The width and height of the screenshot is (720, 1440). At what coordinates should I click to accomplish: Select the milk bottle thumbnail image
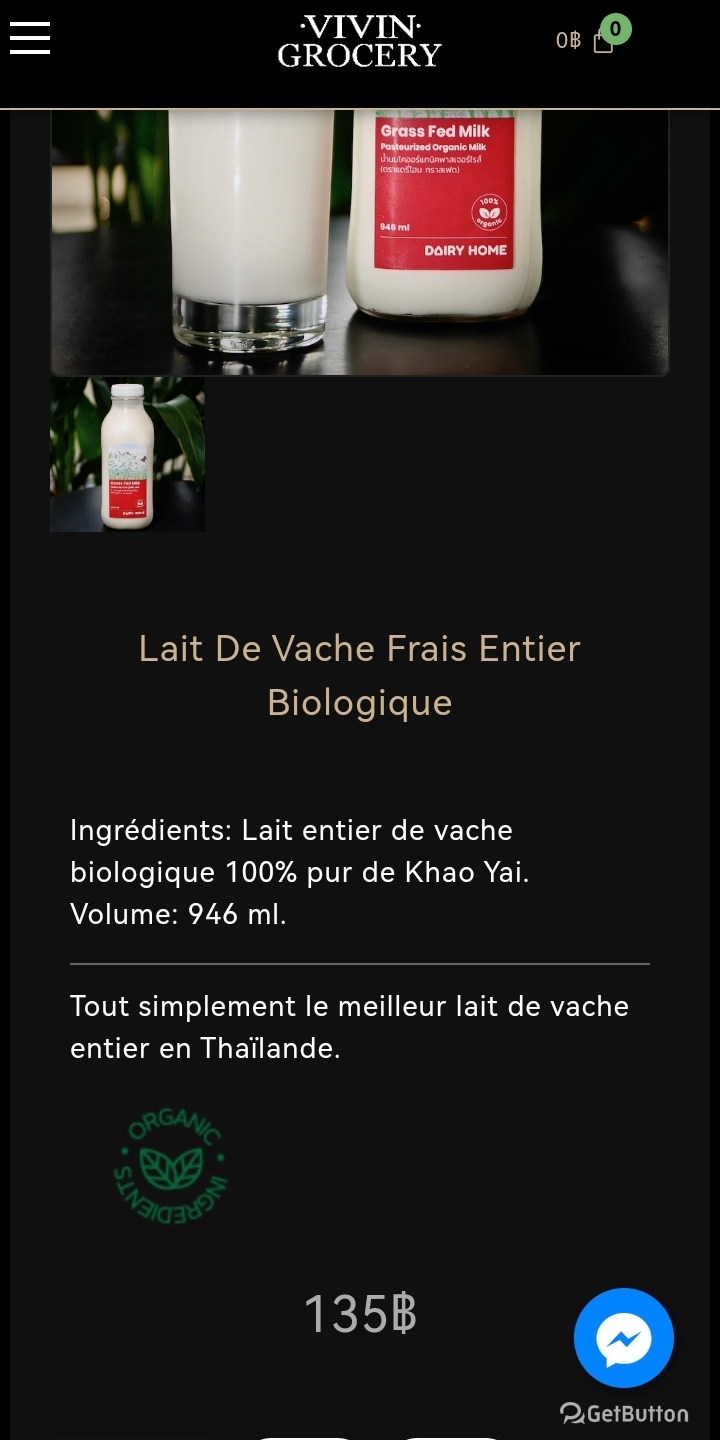tap(127, 454)
